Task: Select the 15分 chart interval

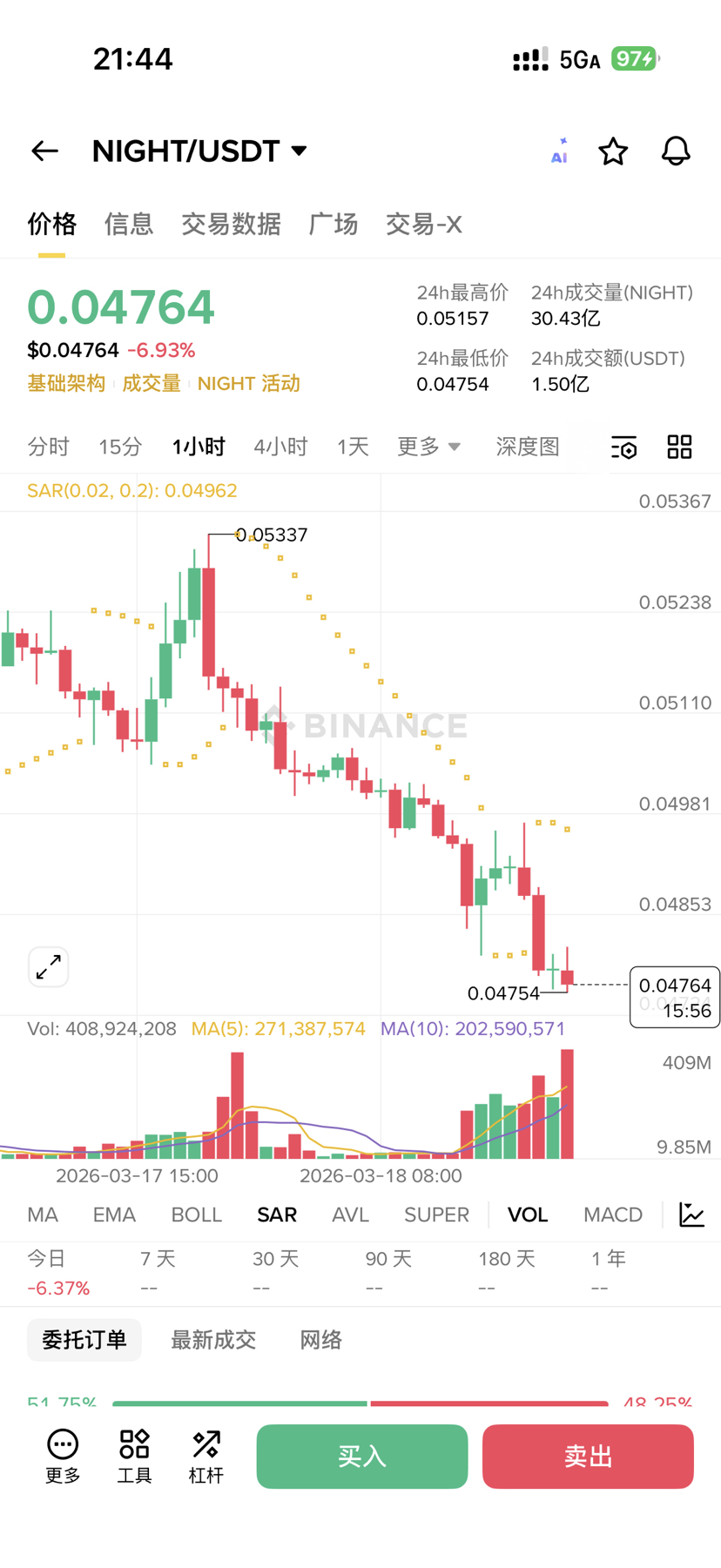Action: [x=120, y=448]
